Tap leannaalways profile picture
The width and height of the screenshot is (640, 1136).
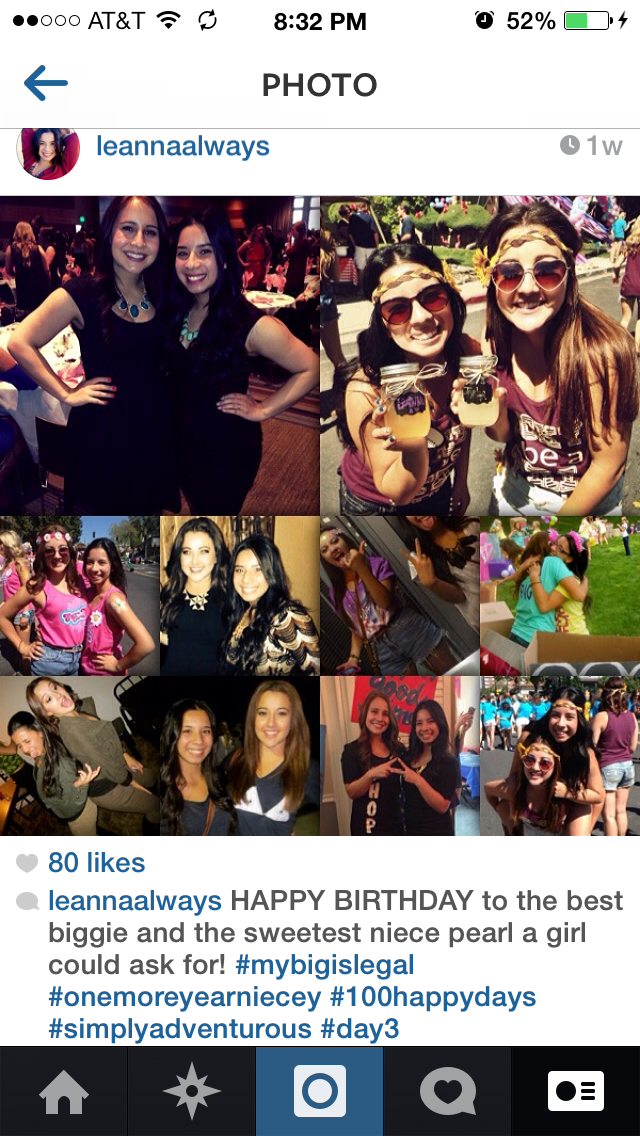pos(47,153)
